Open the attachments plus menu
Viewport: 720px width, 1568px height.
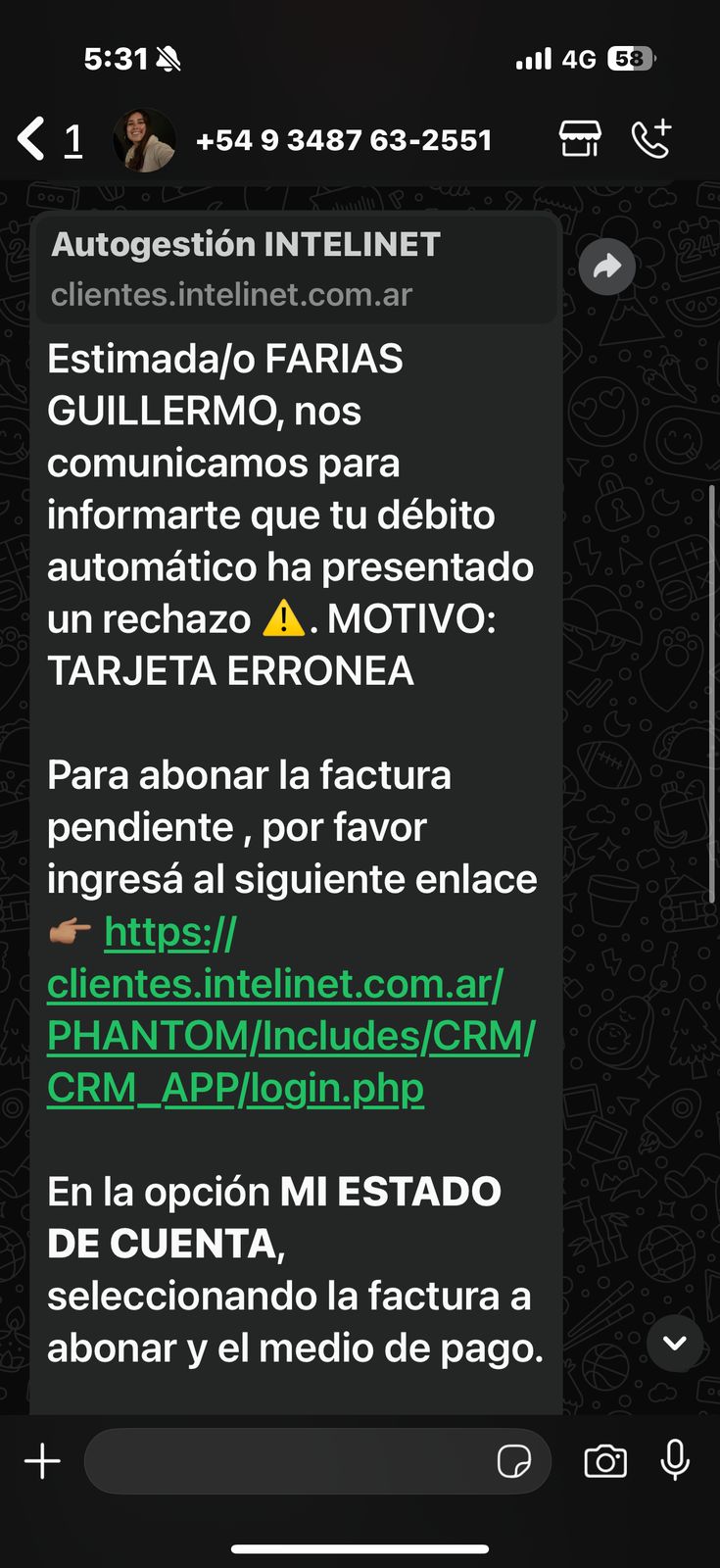[x=42, y=1461]
